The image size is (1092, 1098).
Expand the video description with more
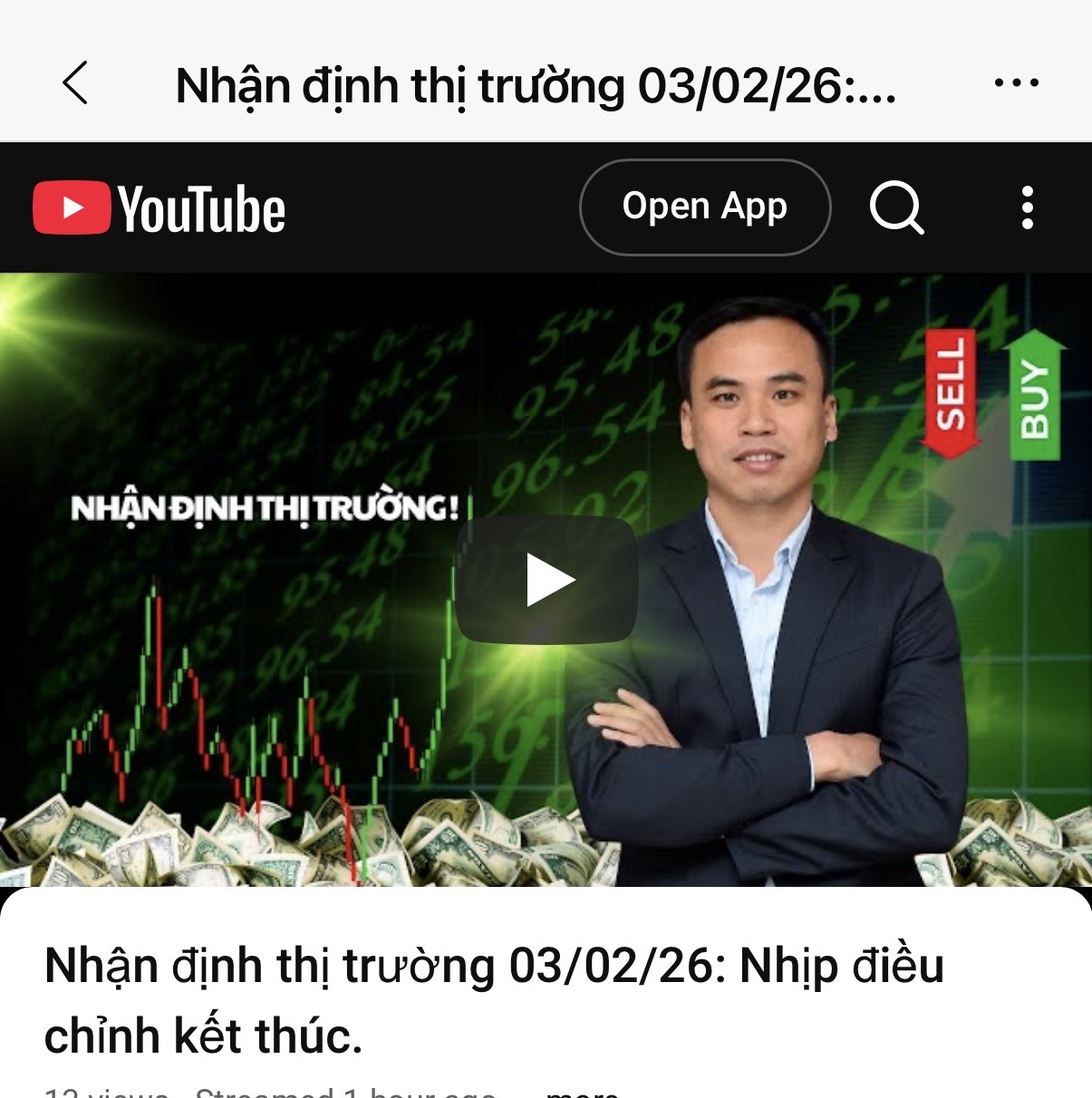pos(582,1092)
